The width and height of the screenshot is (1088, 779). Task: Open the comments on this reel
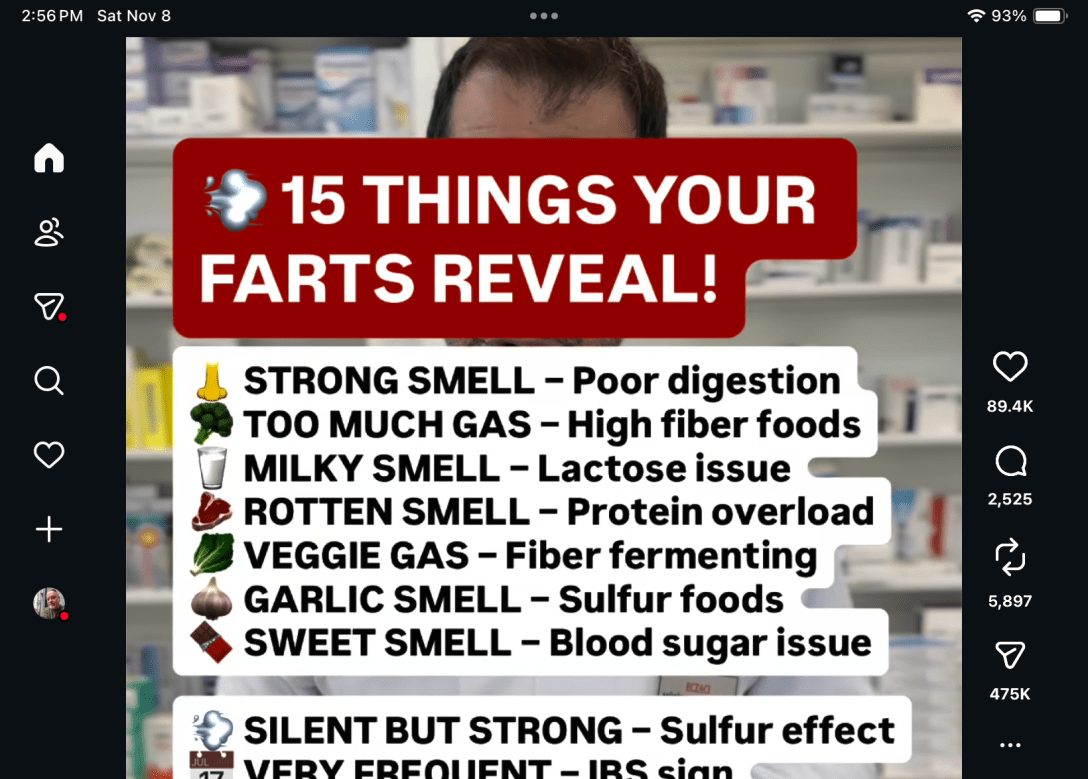tap(1010, 461)
